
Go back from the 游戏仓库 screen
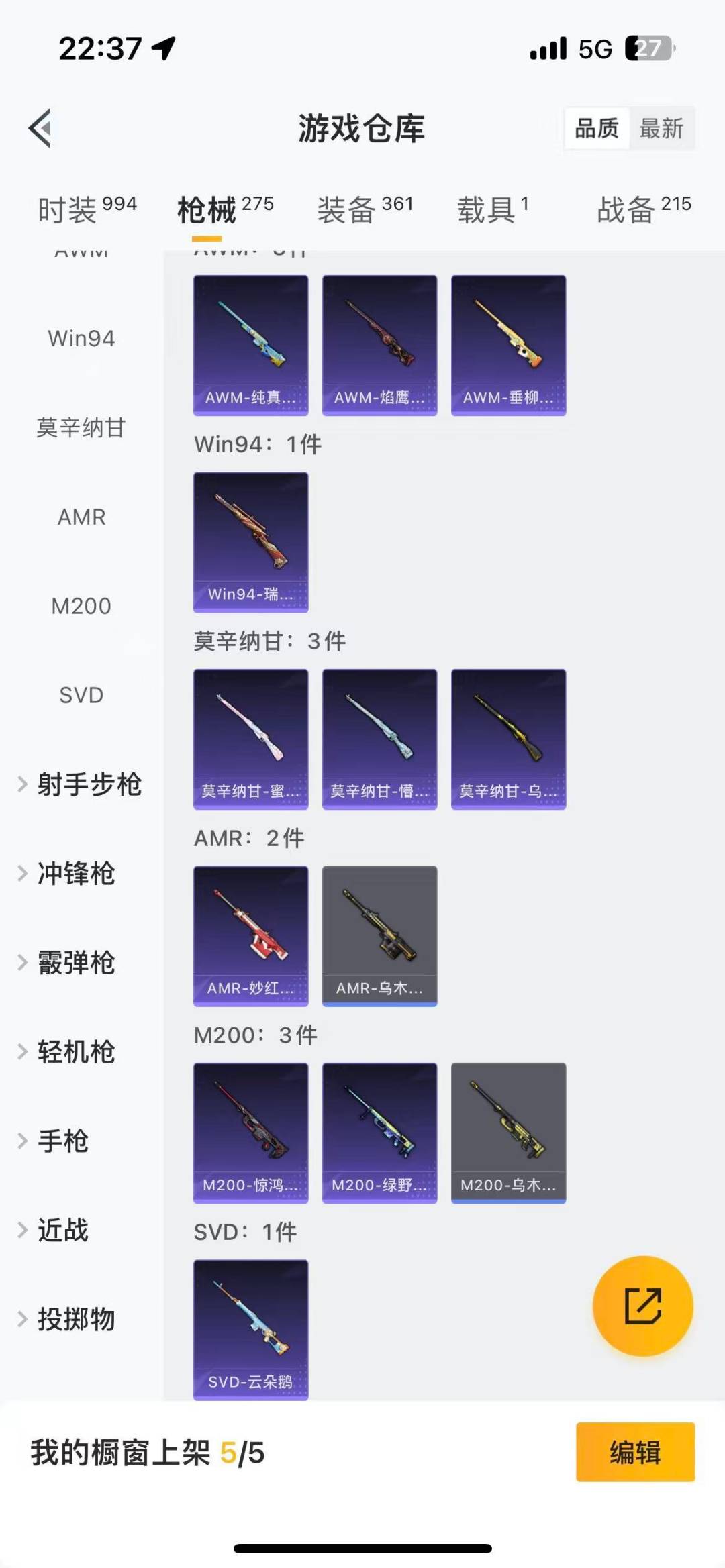pyautogui.click(x=40, y=127)
